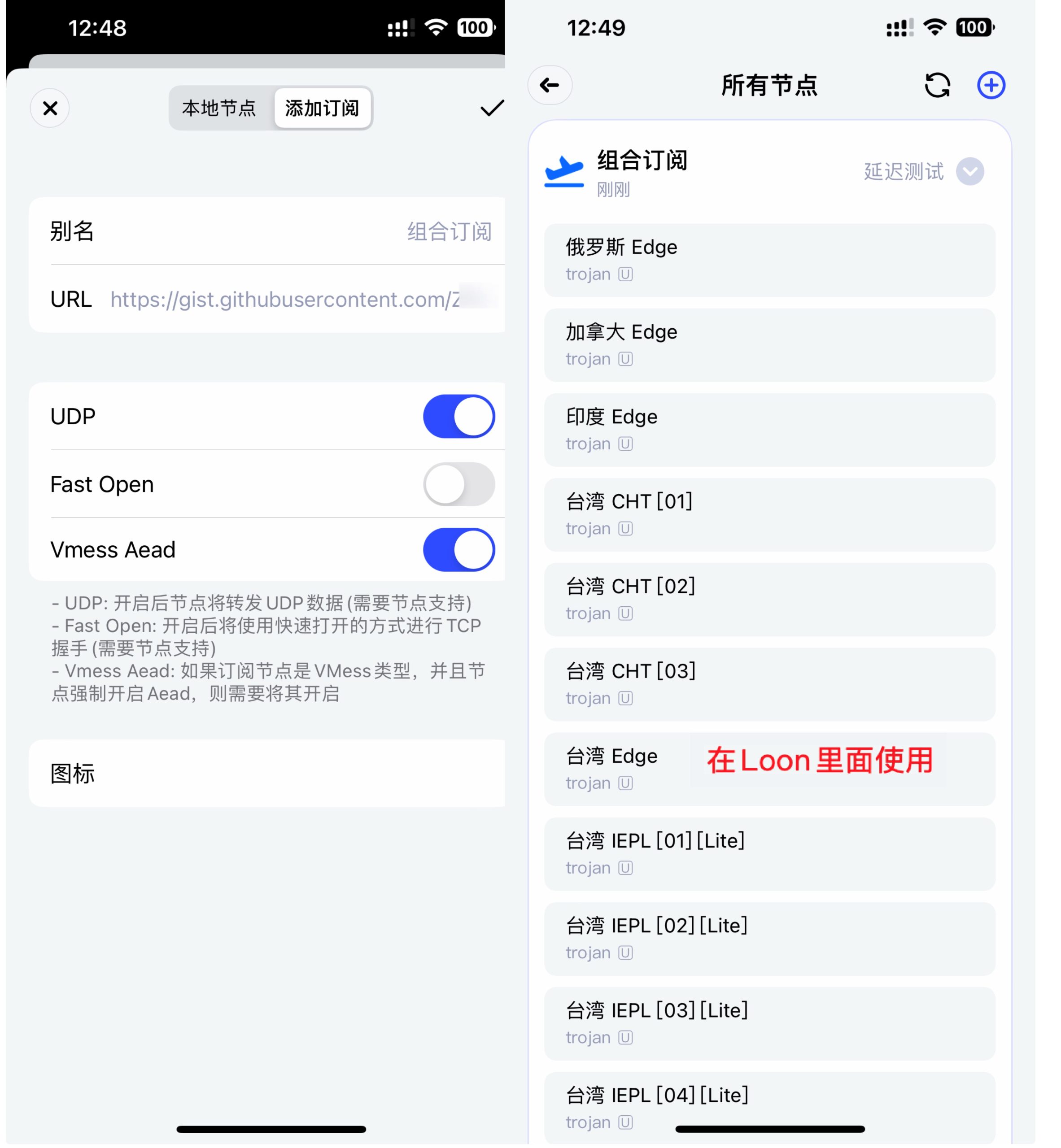Switch to the 本地节点 tab
This screenshot has height=1148, width=1061.
(x=219, y=108)
